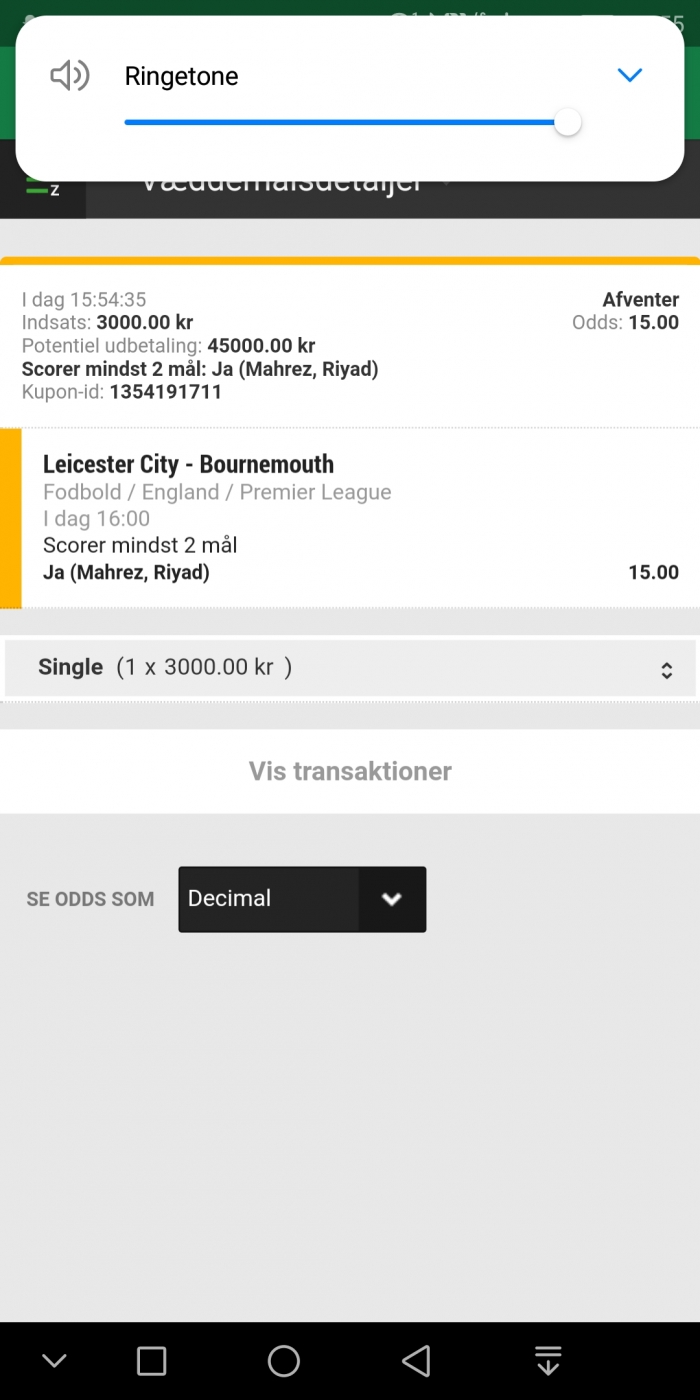This screenshot has width=700, height=1400.
Task: Open the Decimal odds format dropdown
Action: [x=302, y=899]
